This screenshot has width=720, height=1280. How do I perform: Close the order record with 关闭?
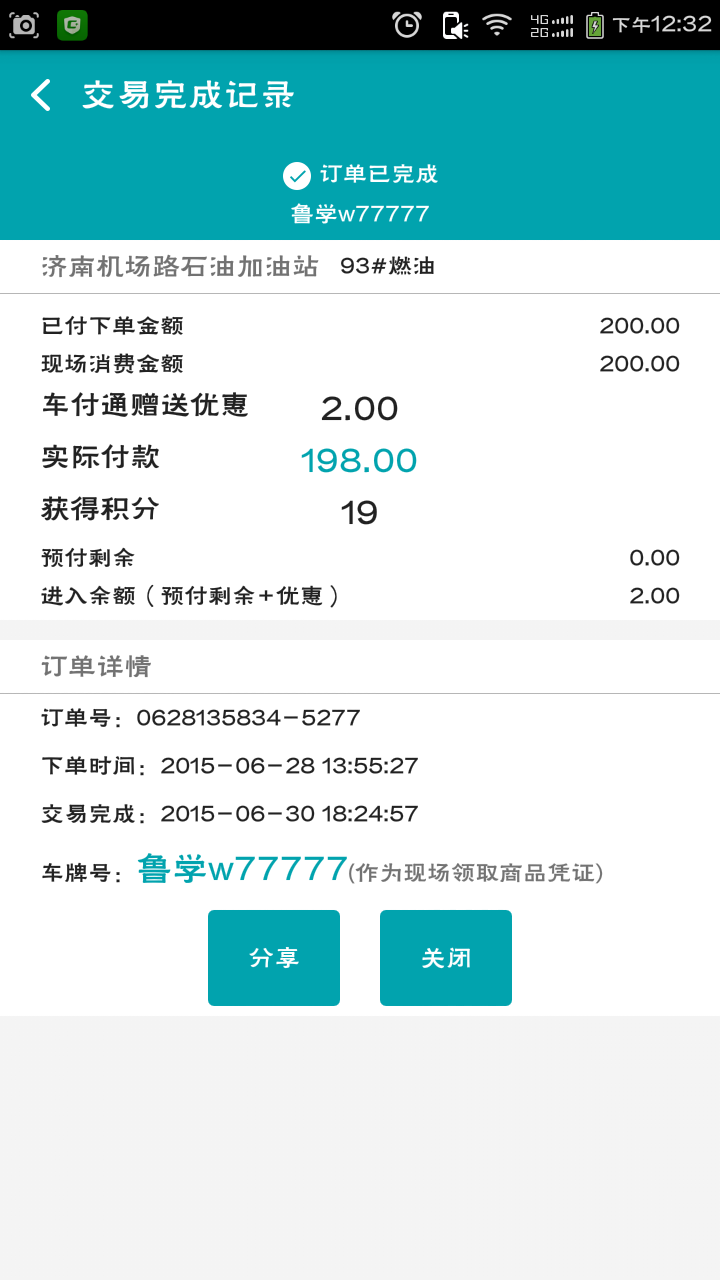(x=446, y=958)
